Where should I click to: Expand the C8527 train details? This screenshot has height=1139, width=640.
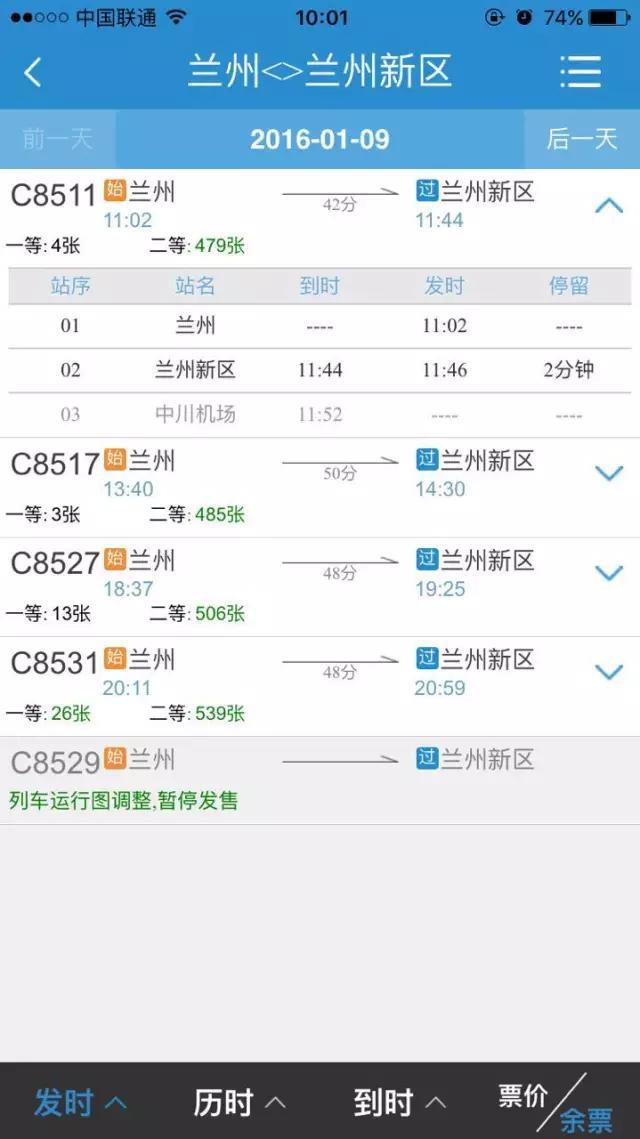[609, 573]
